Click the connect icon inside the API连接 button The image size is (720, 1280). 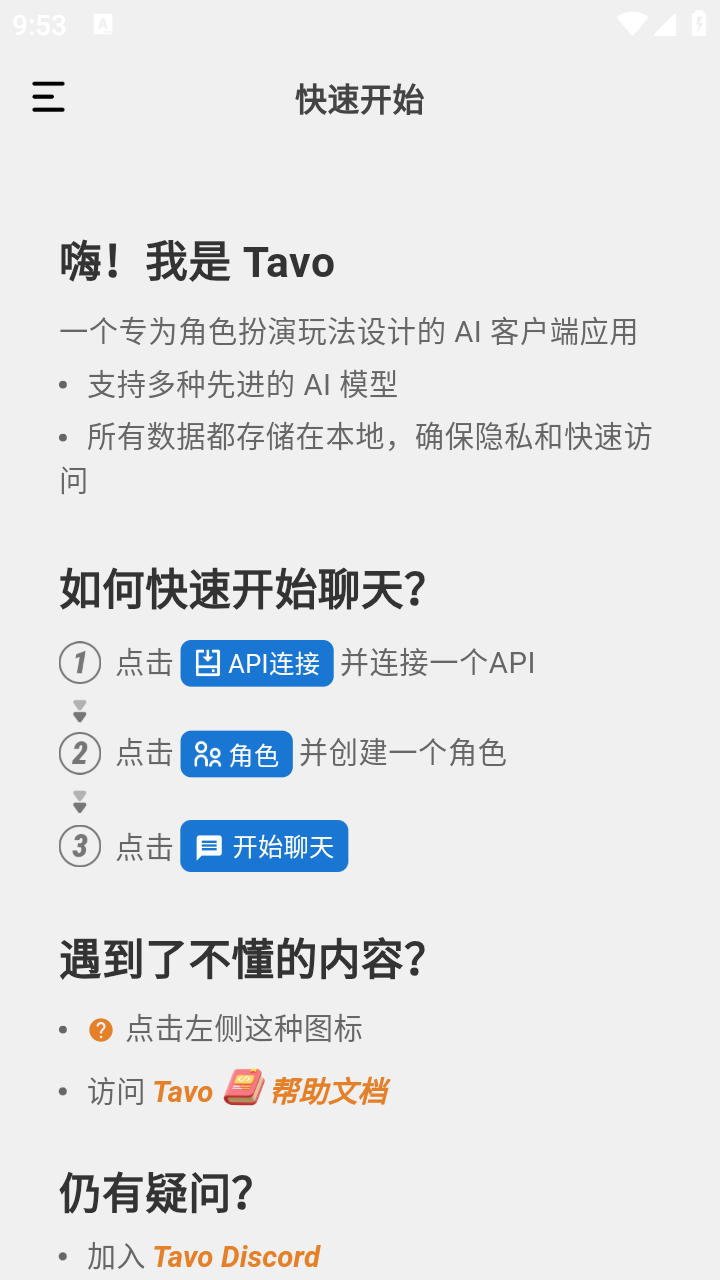(x=204, y=662)
